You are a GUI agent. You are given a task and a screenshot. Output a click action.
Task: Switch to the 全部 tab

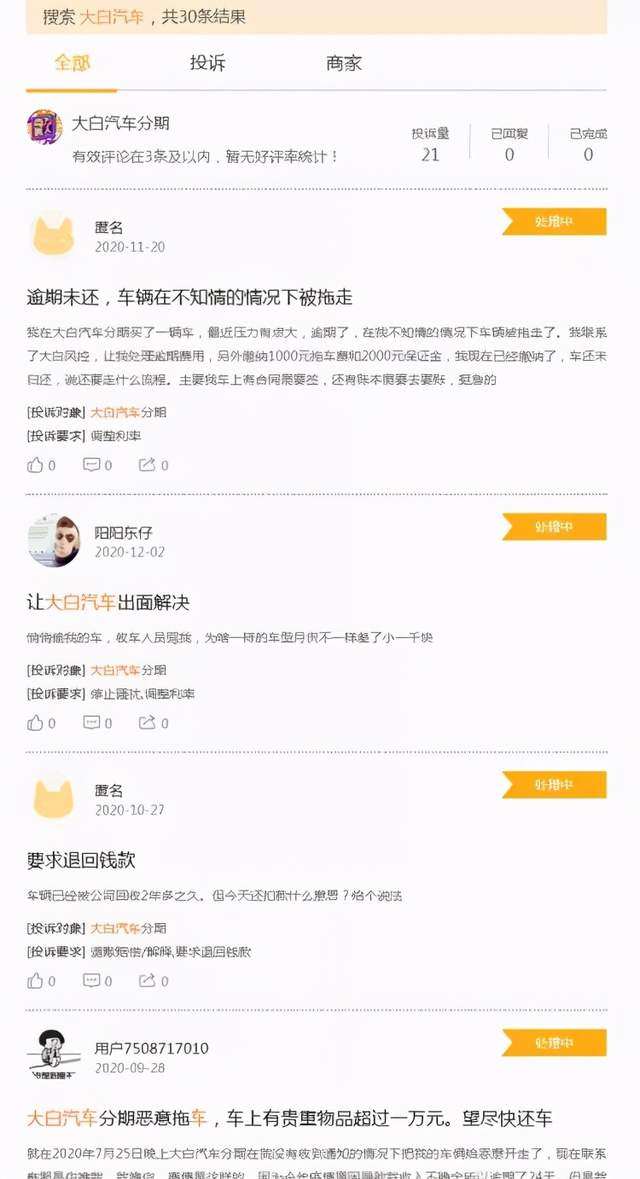pos(72,63)
